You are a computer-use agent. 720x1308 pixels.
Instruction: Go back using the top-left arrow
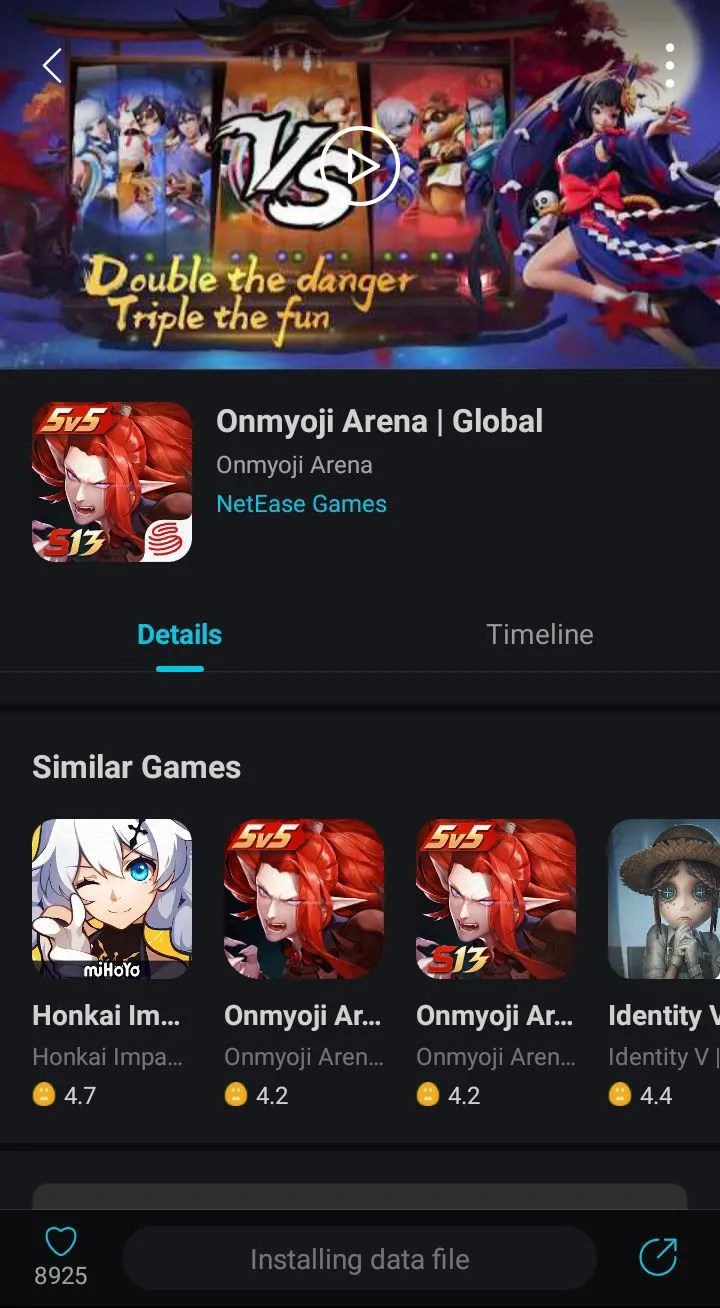[x=52, y=66]
